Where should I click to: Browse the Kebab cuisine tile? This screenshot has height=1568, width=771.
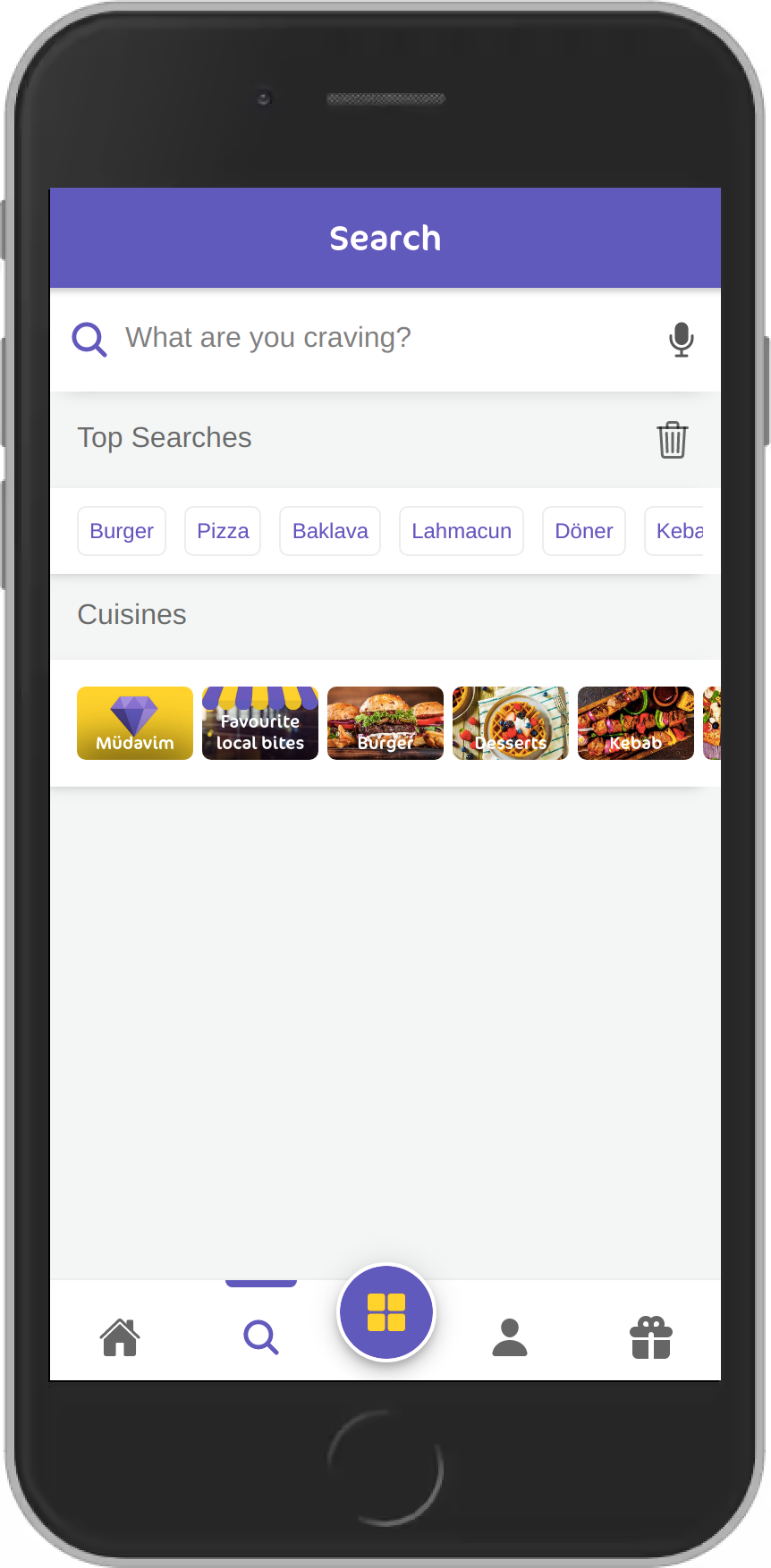636,723
